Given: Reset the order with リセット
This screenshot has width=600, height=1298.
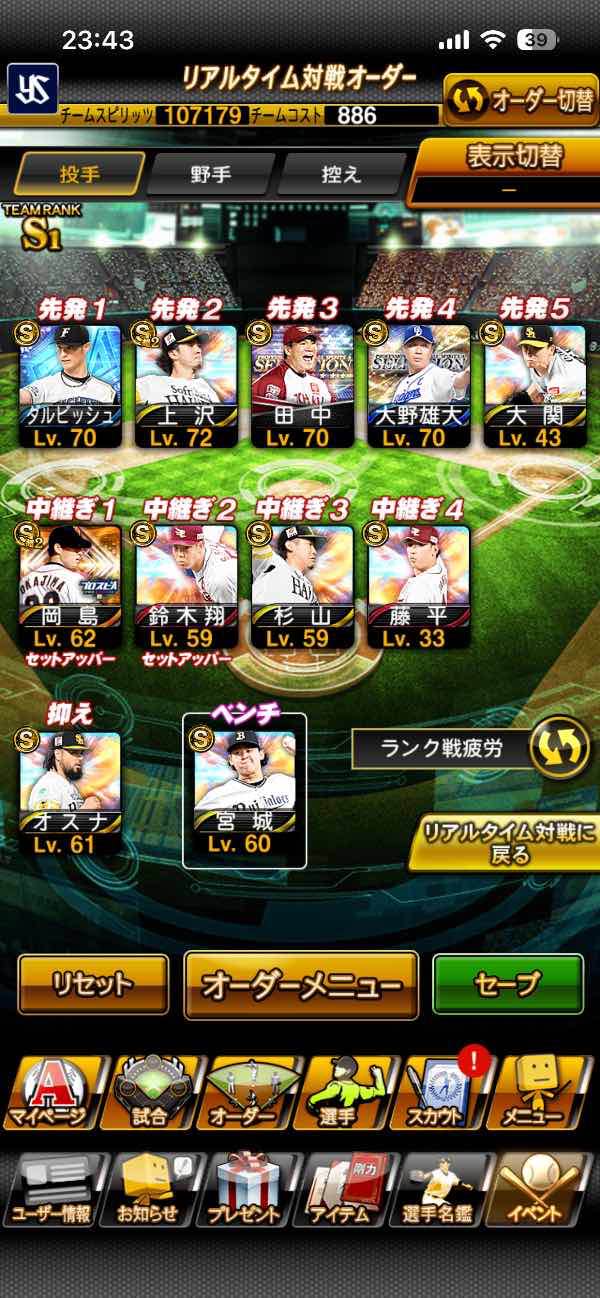Looking at the screenshot, I should click(x=93, y=984).
